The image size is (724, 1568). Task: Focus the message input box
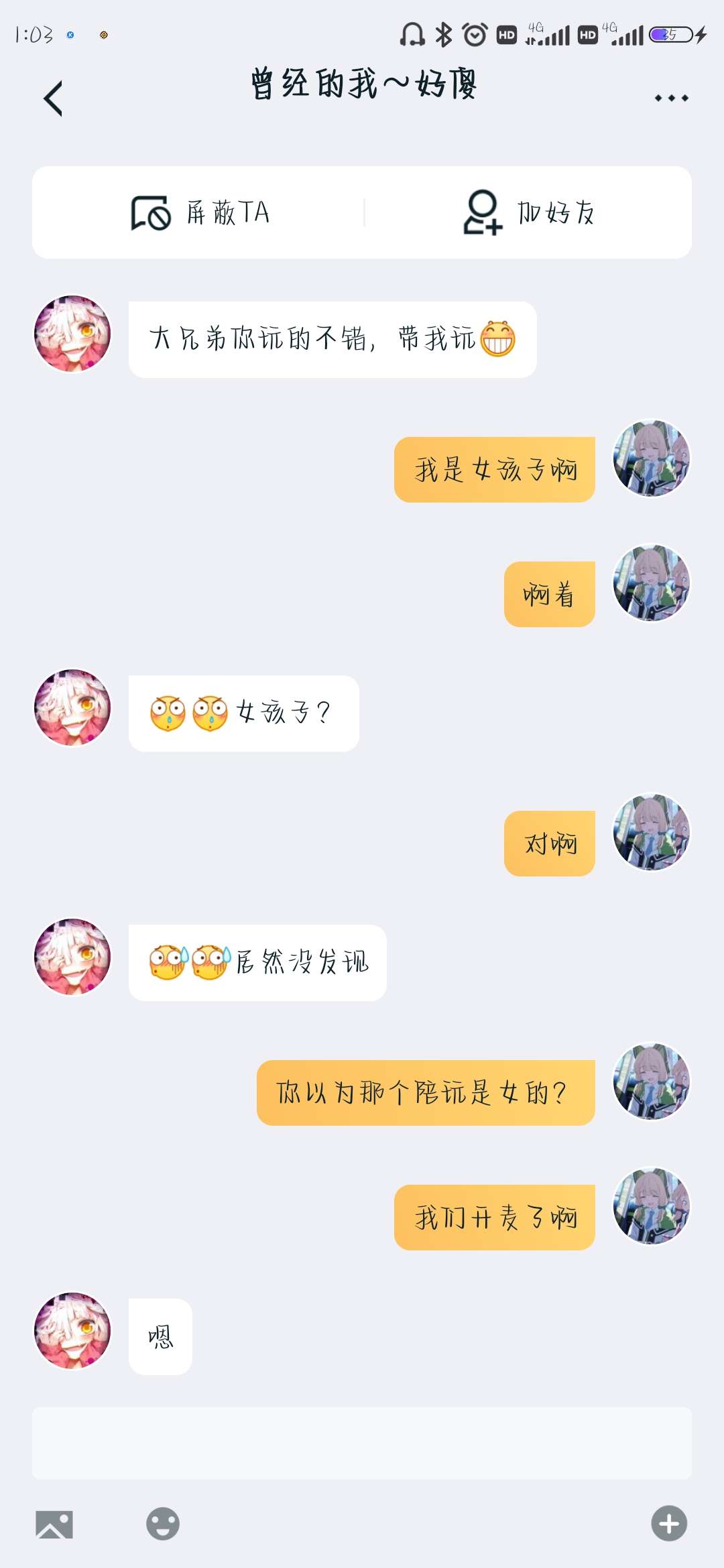pyautogui.click(x=362, y=1443)
